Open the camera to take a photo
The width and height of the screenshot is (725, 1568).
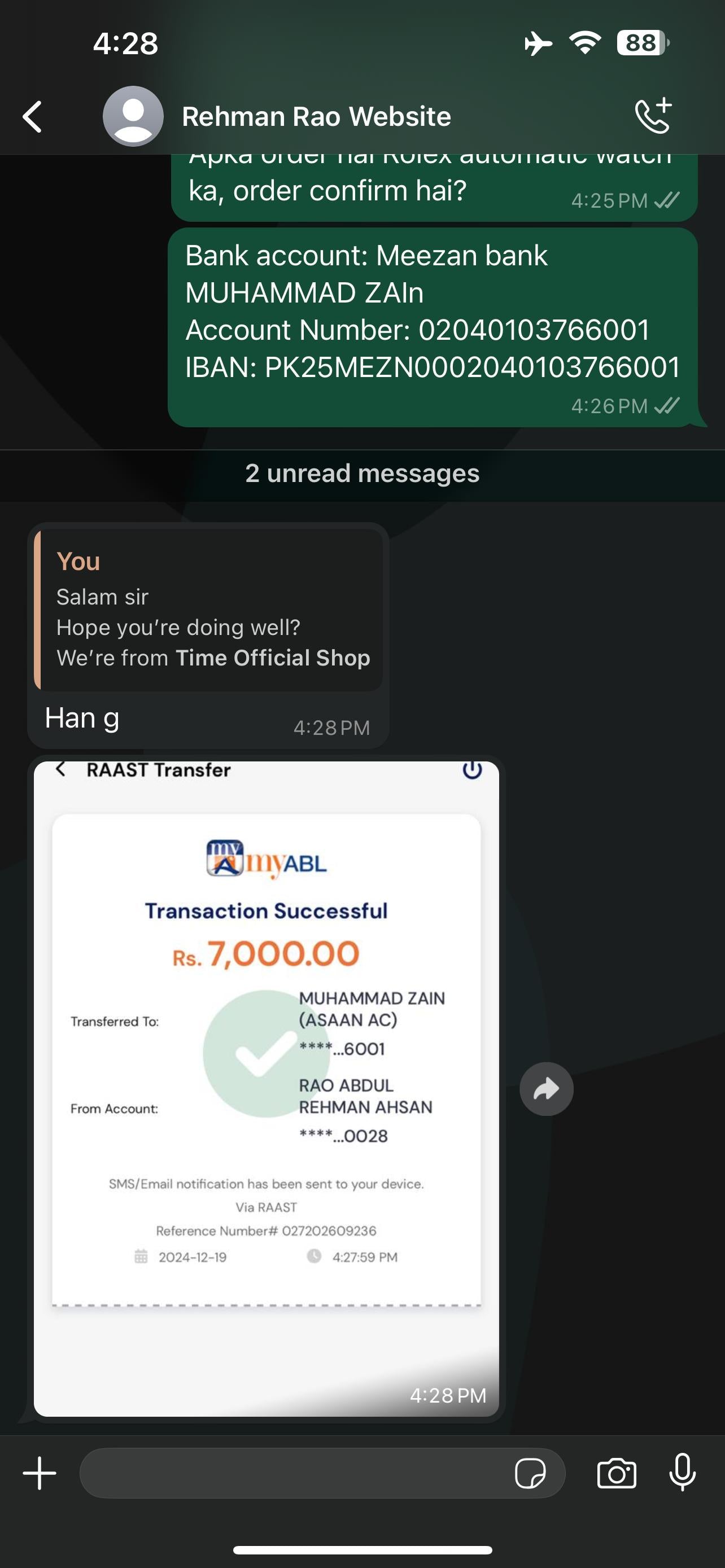pos(616,1474)
